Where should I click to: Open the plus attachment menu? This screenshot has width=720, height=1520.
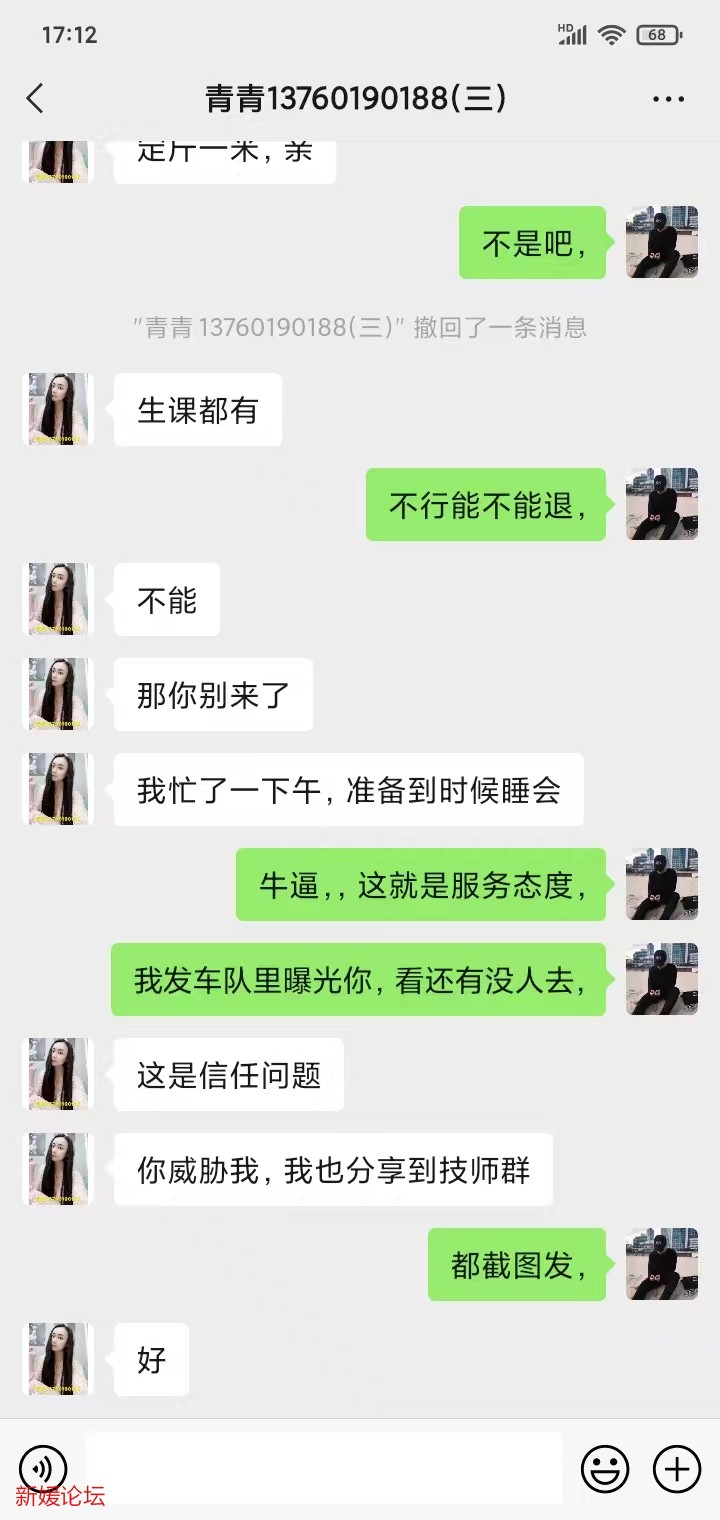pos(677,1469)
